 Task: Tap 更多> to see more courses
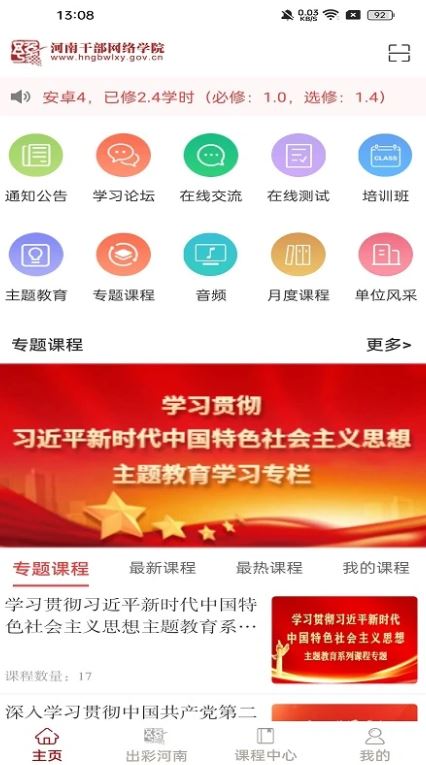pos(389,345)
